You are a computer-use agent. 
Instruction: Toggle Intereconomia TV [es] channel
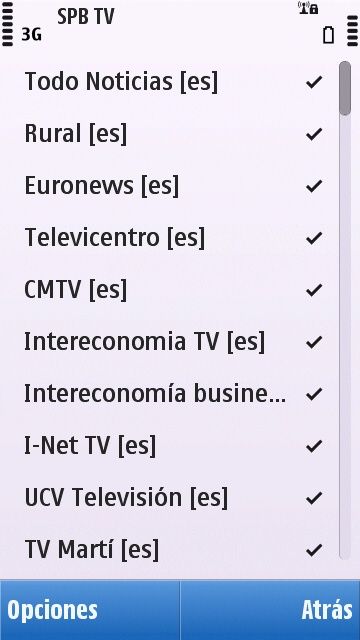coord(169,342)
